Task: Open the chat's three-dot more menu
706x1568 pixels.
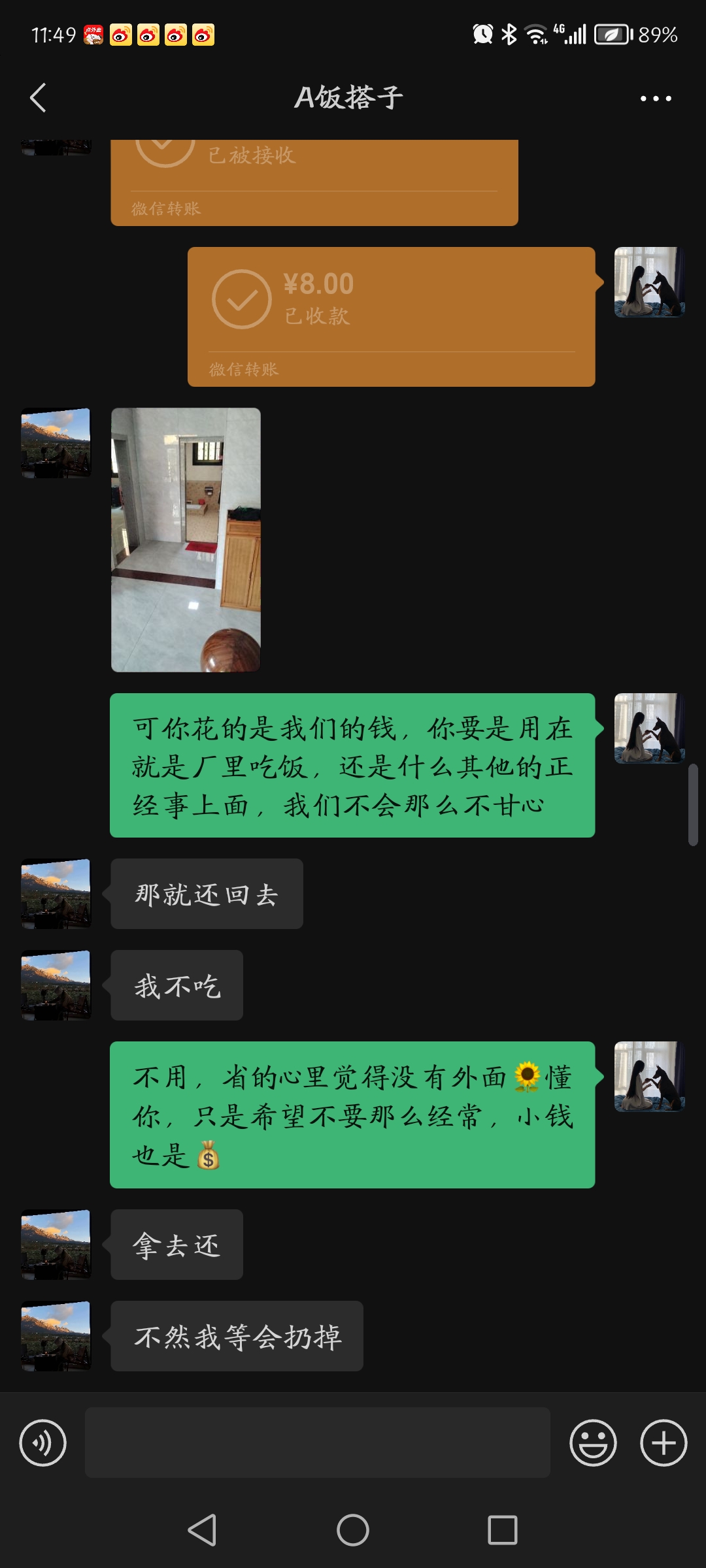Action: point(656,99)
